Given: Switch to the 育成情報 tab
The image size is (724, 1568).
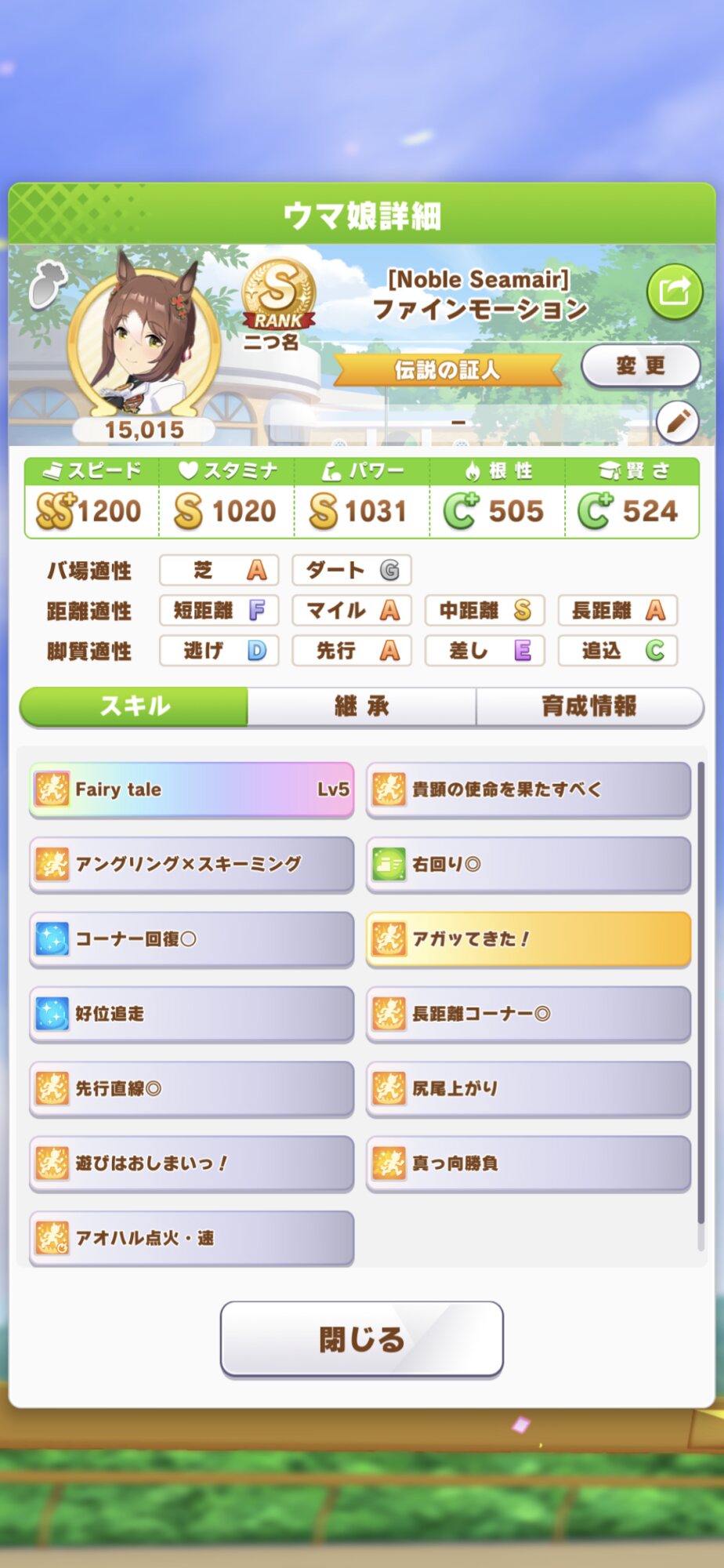Looking at the screenshot, I should (589, 706).
